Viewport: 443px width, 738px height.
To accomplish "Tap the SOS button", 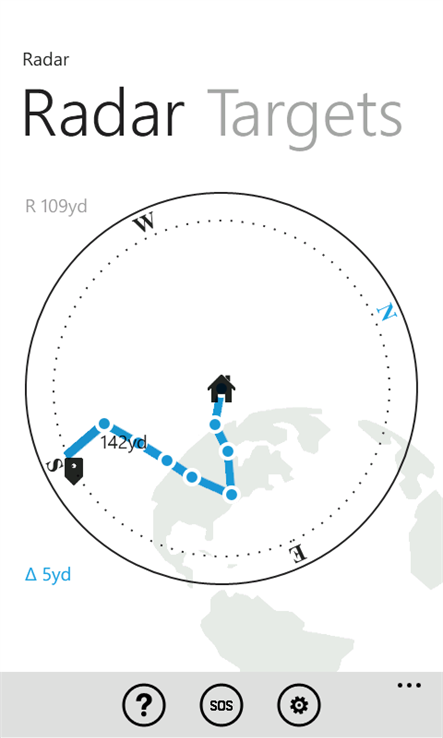I will click(x=221, y=705).
